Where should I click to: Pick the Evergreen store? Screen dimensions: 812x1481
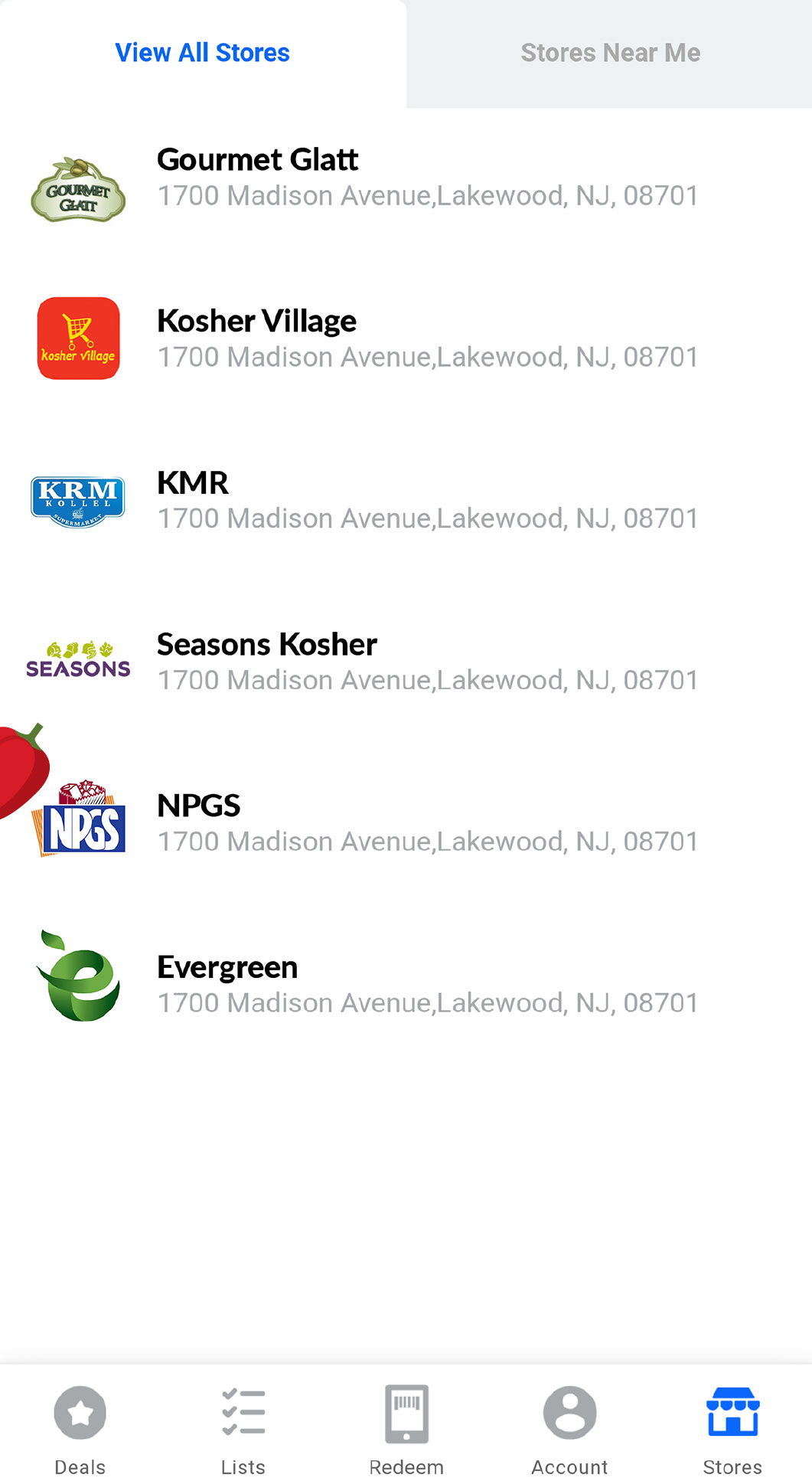click(406, 984)
